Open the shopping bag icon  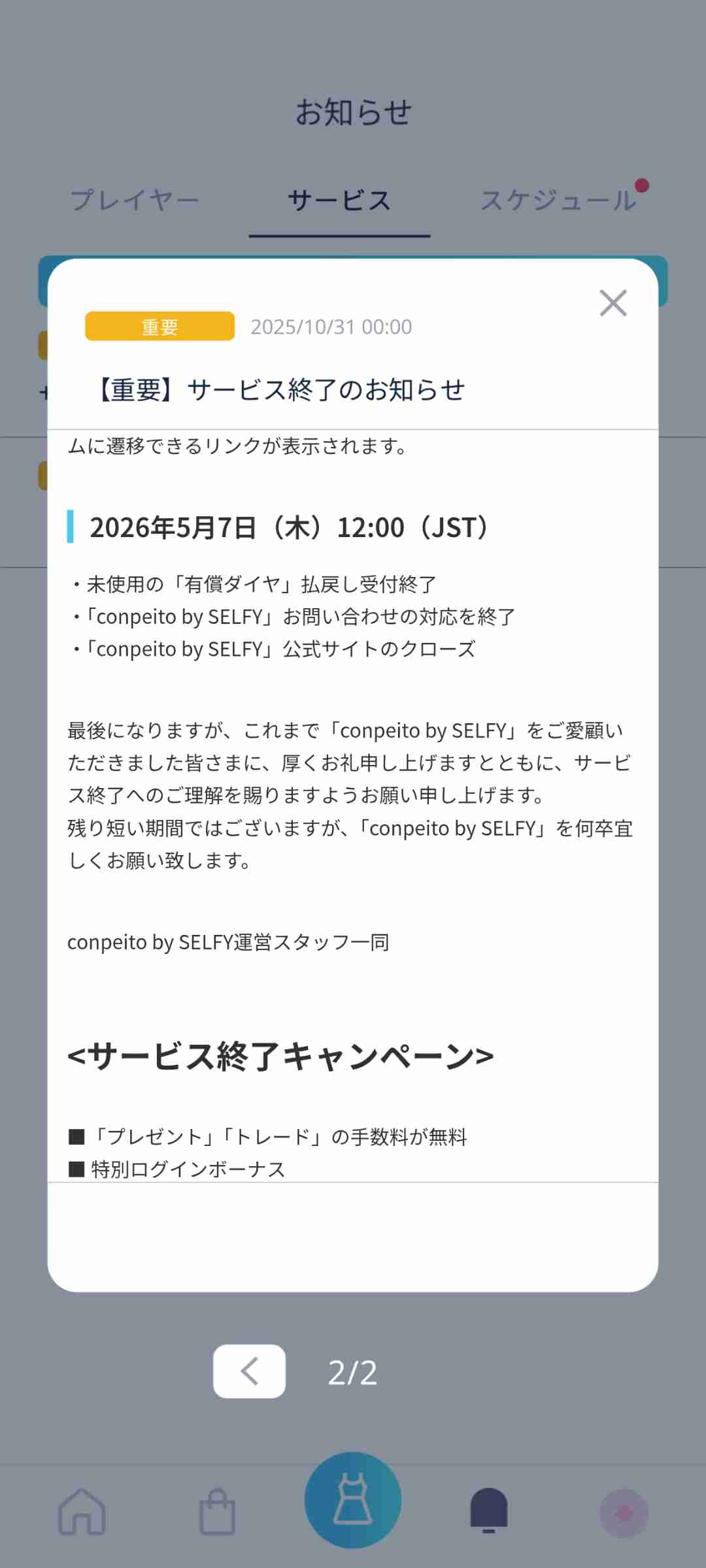(217, 1511)
